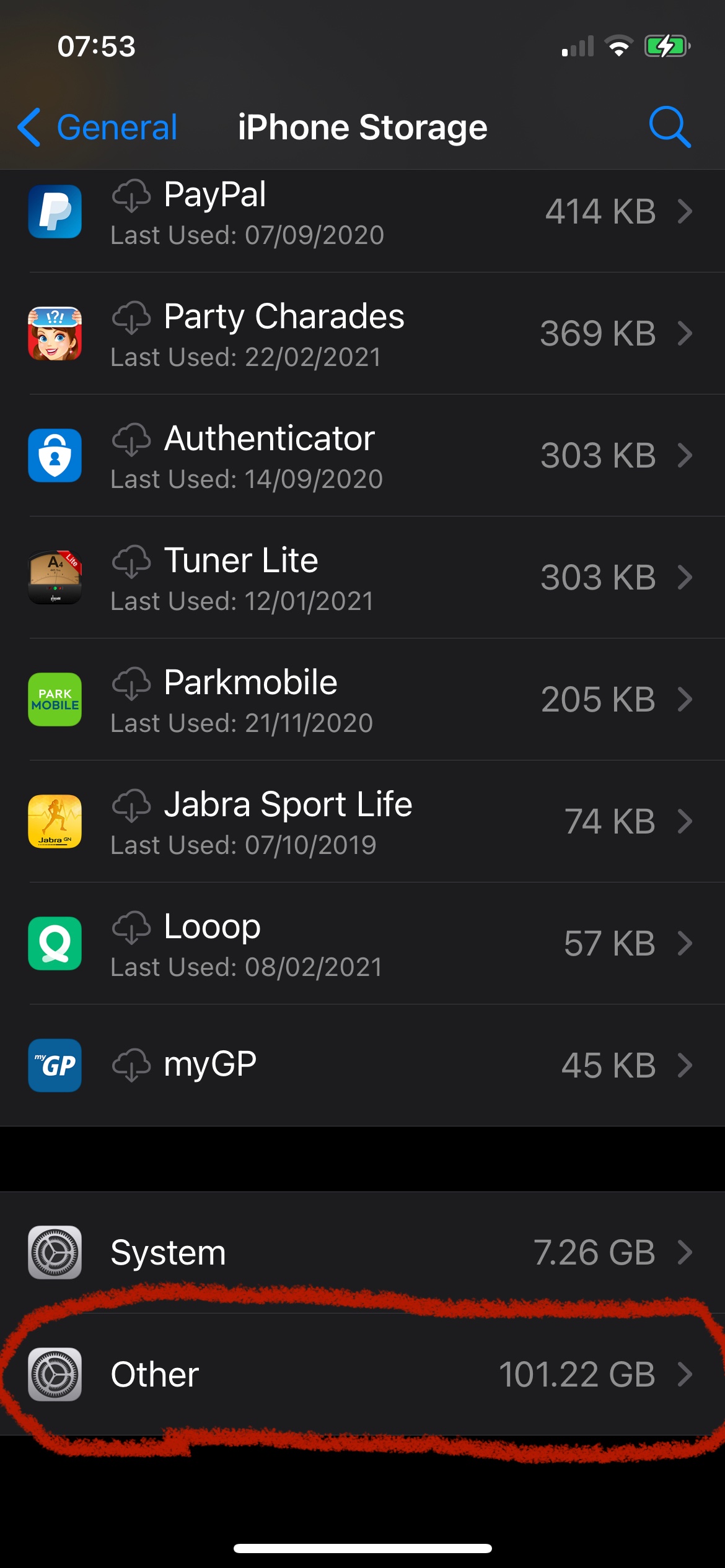
Task: Open the storage search icon
Action: [669, 128]
